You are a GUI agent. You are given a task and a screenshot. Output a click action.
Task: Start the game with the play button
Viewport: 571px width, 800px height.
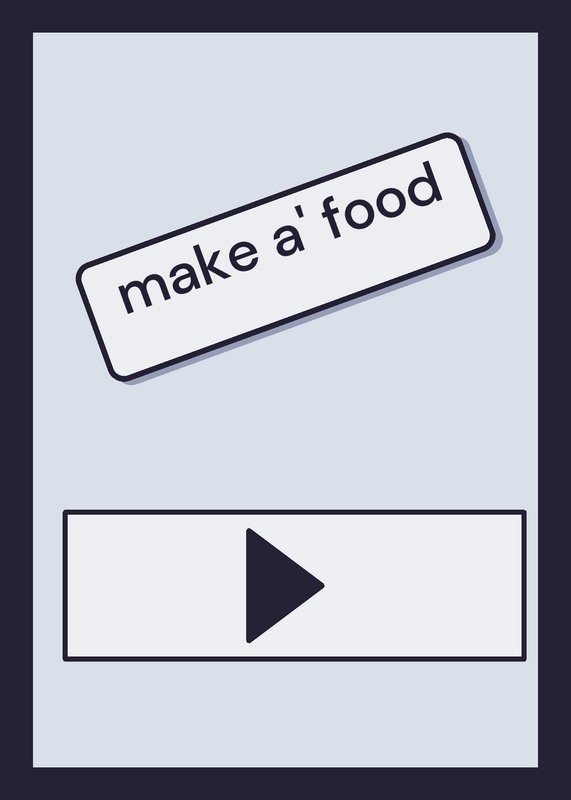[294, 585]
